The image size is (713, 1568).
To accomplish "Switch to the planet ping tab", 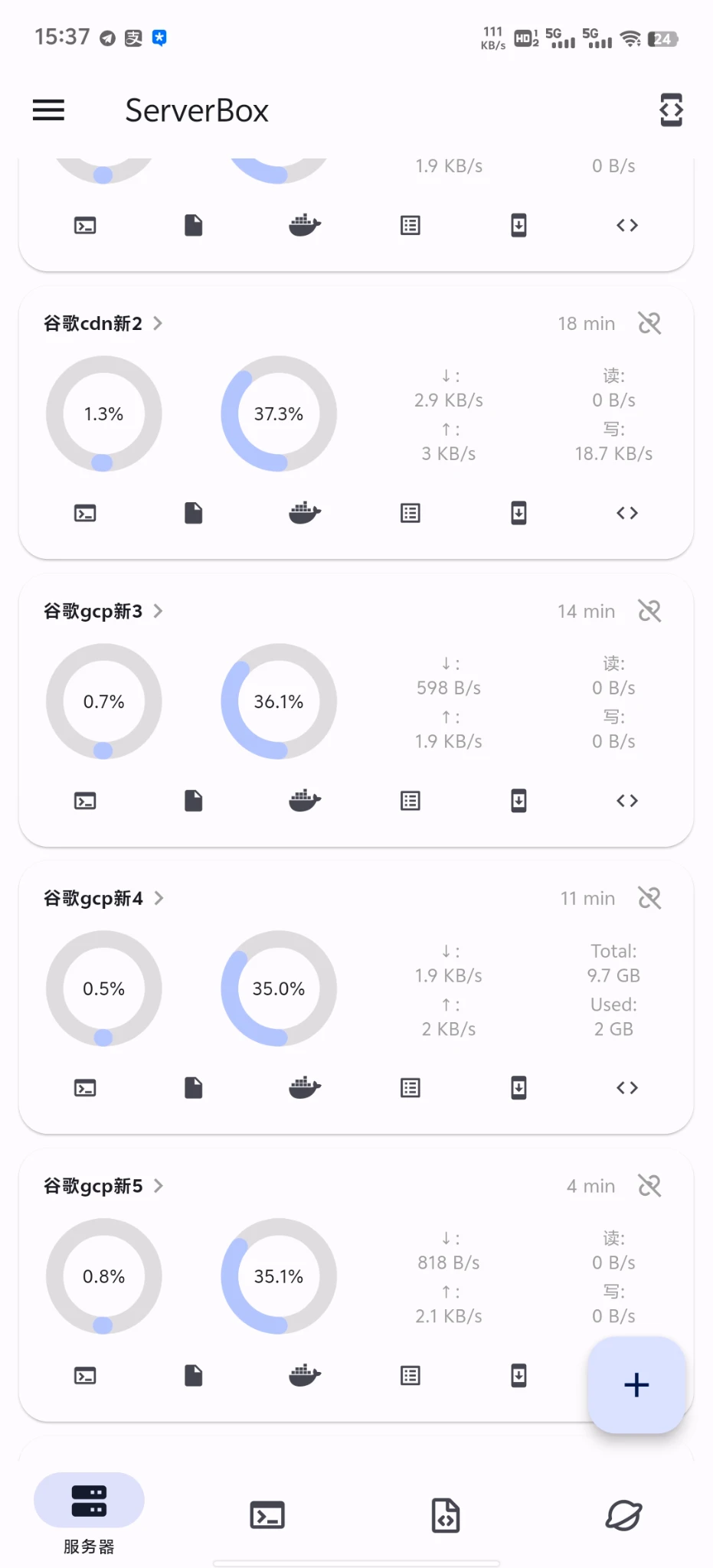I will [x=623, y=1515].
